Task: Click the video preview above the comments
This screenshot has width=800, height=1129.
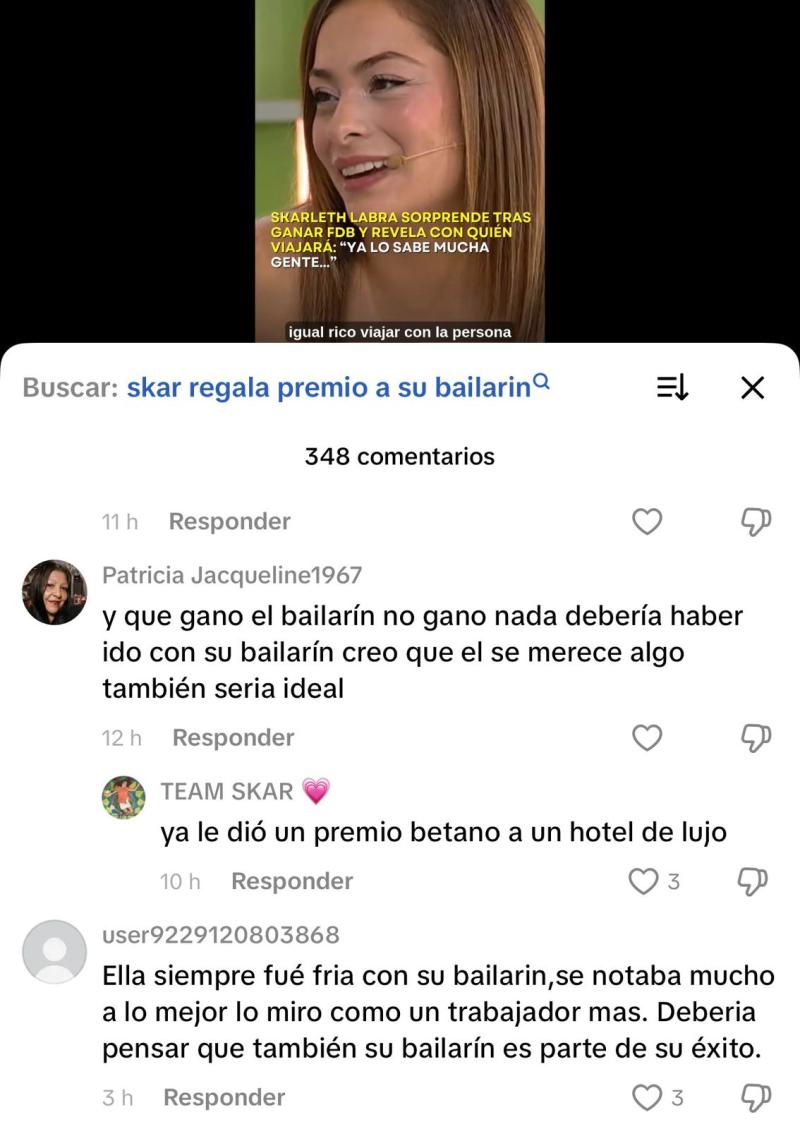Action: click(400, 170)
